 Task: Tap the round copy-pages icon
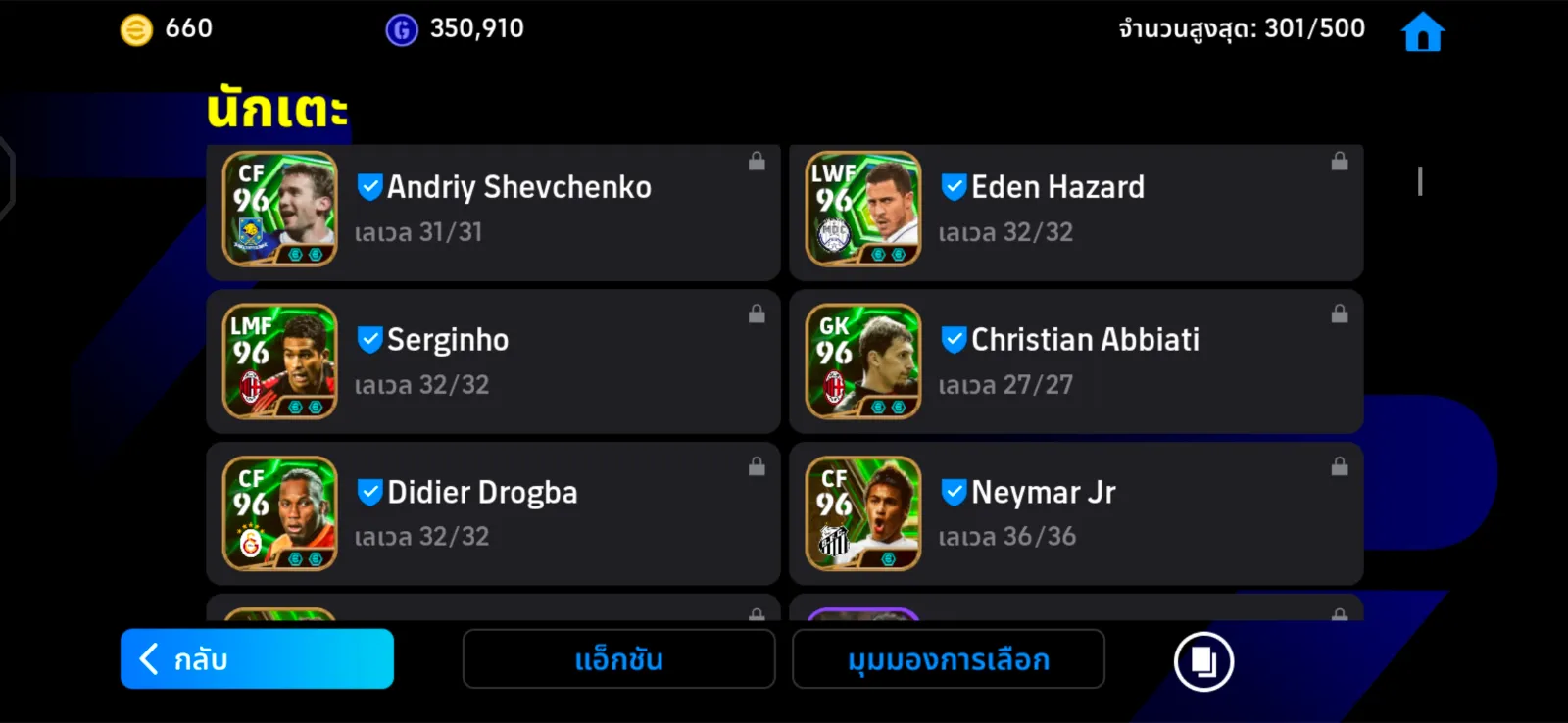coord(1203,662)
